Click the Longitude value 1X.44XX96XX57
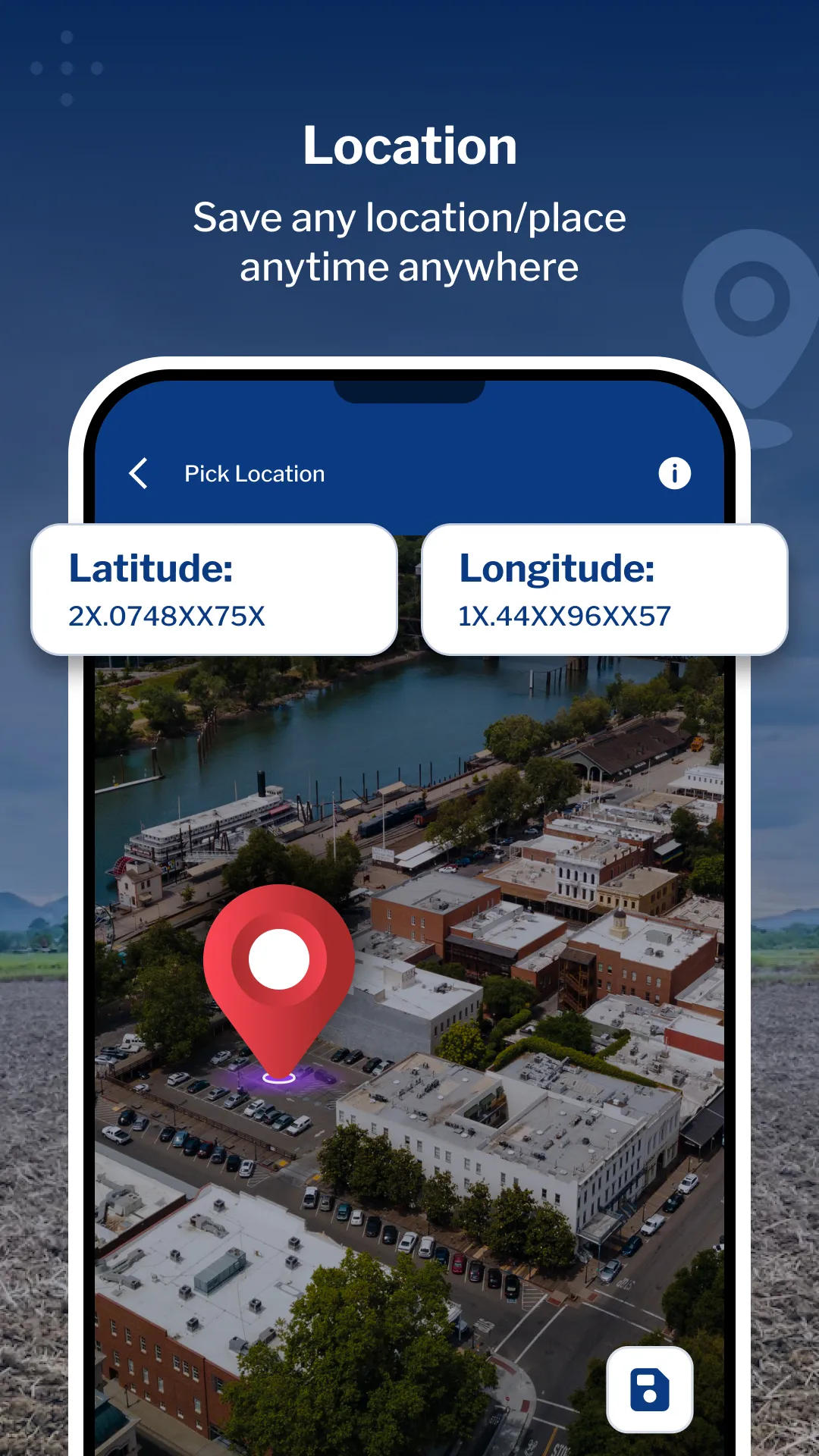Screen dimensions: 819x1456 pyautogui.click(x=564, y=617)
